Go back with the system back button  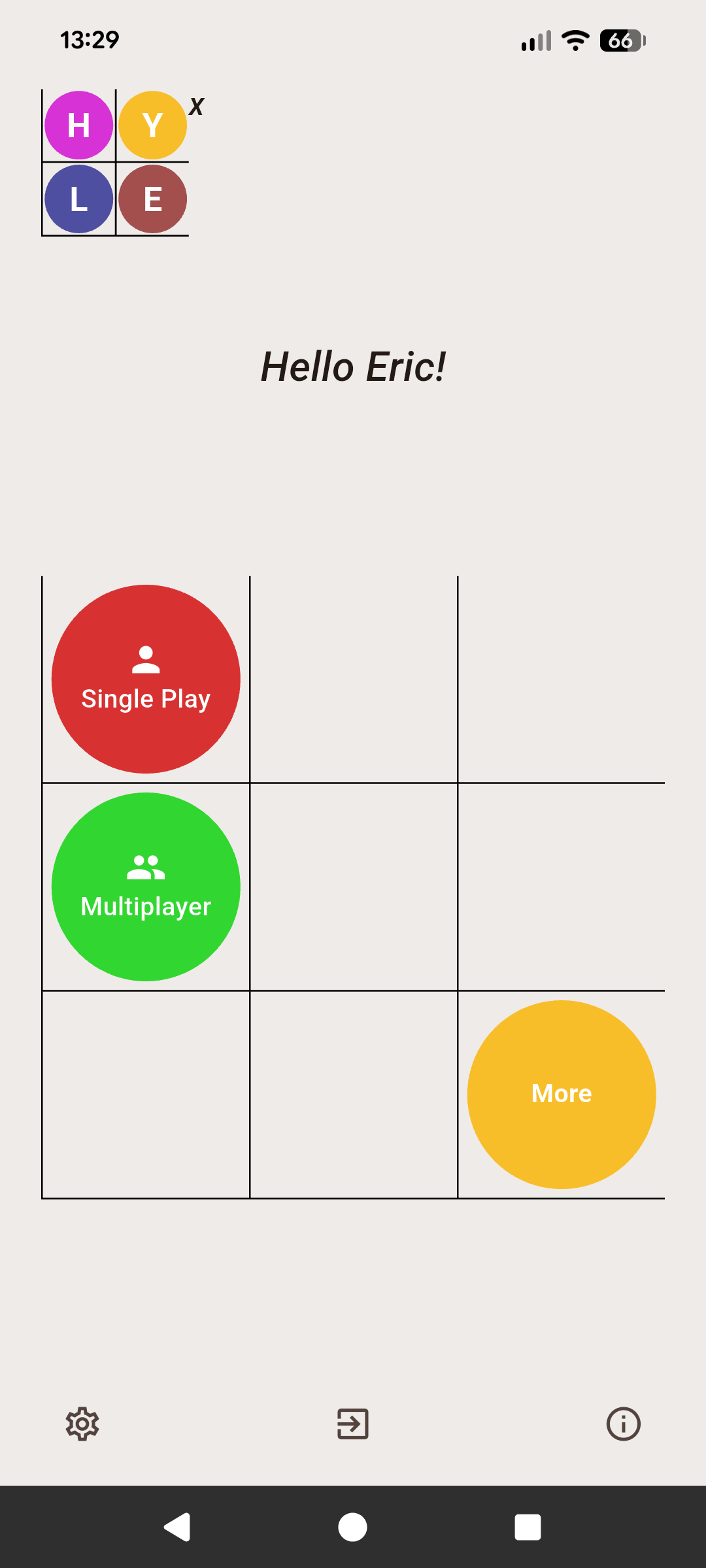[177, 1527]
